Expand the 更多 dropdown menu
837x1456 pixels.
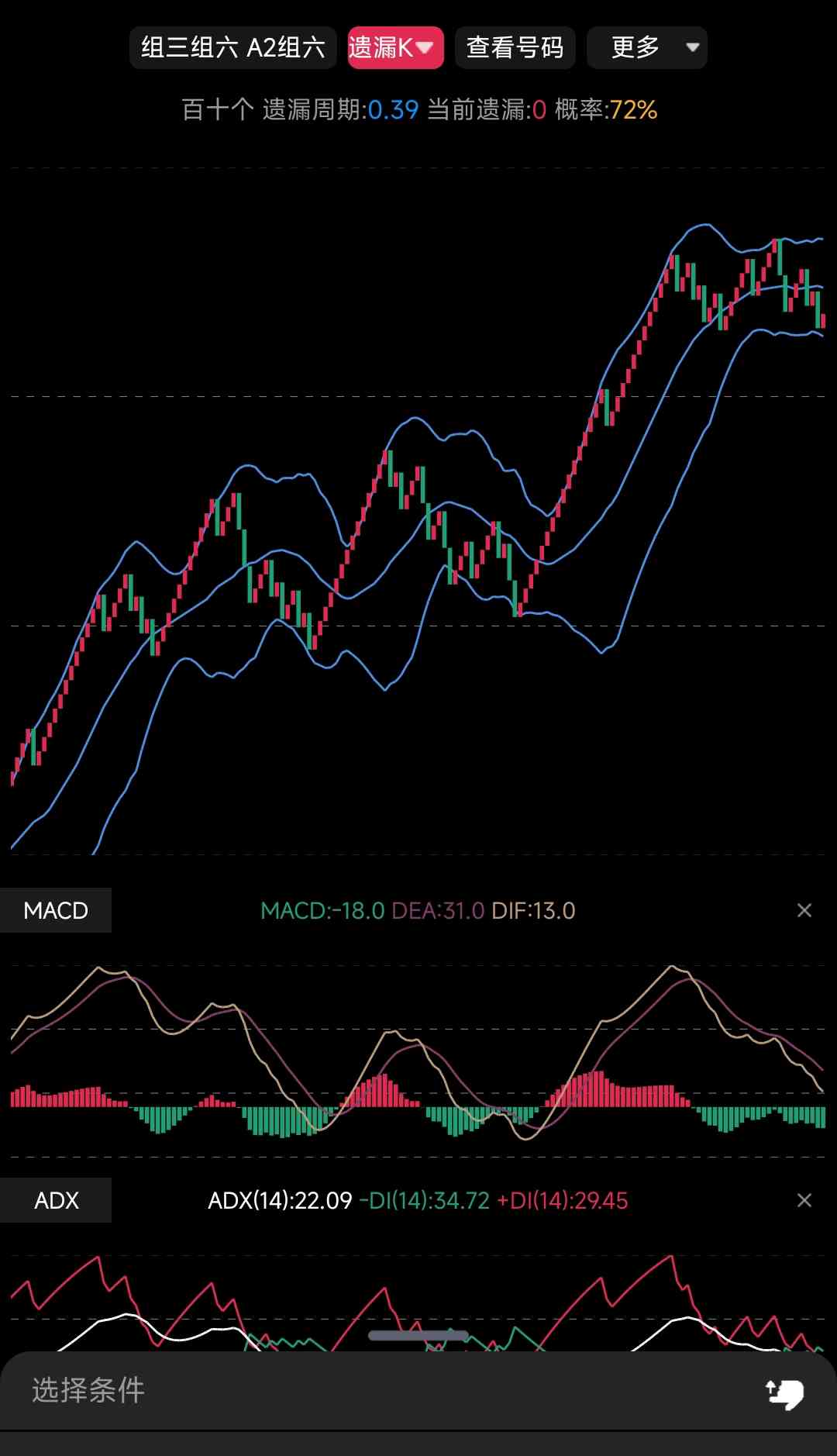pos(647,48)
